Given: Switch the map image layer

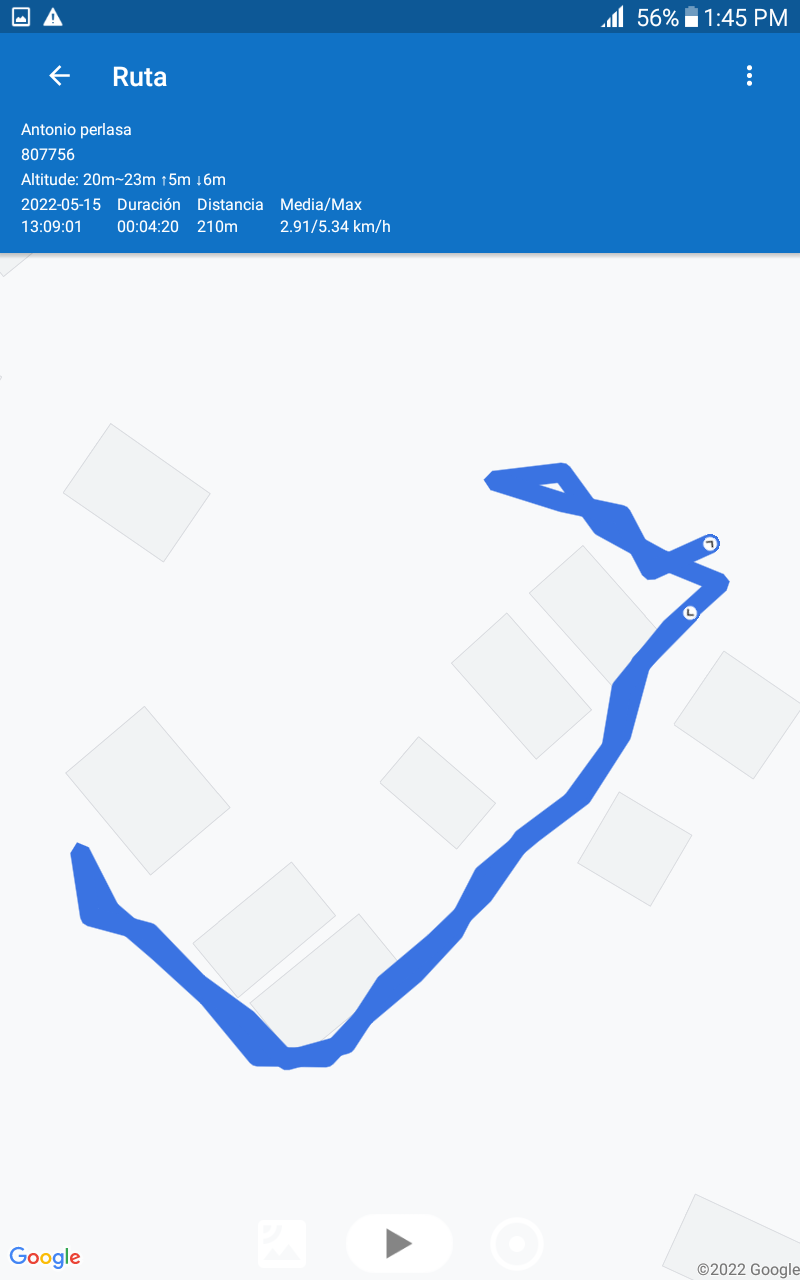Looking at the screenshot, I should click(x=282, y=1244).
